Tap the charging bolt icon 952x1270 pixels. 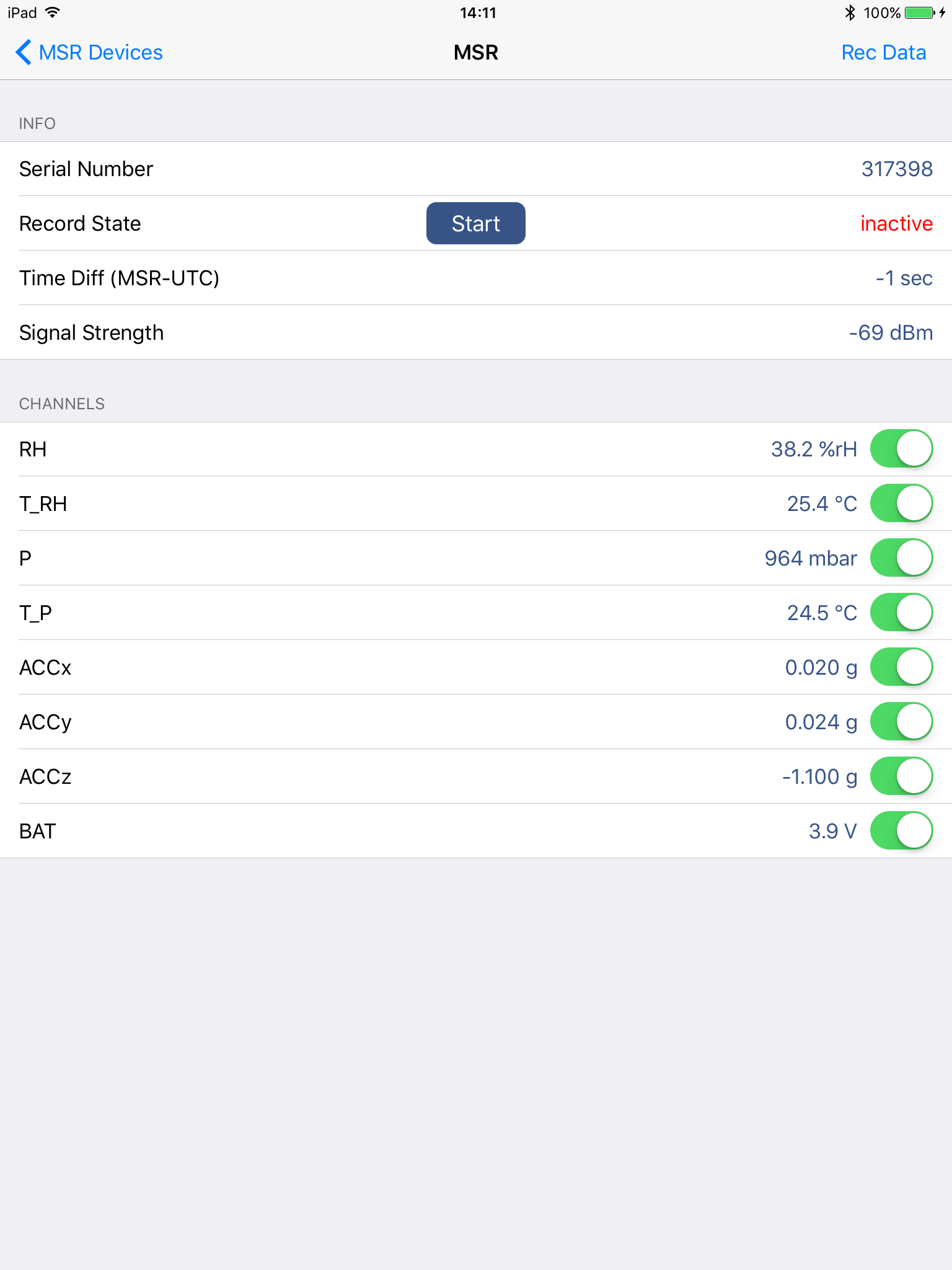click(943, 11)
